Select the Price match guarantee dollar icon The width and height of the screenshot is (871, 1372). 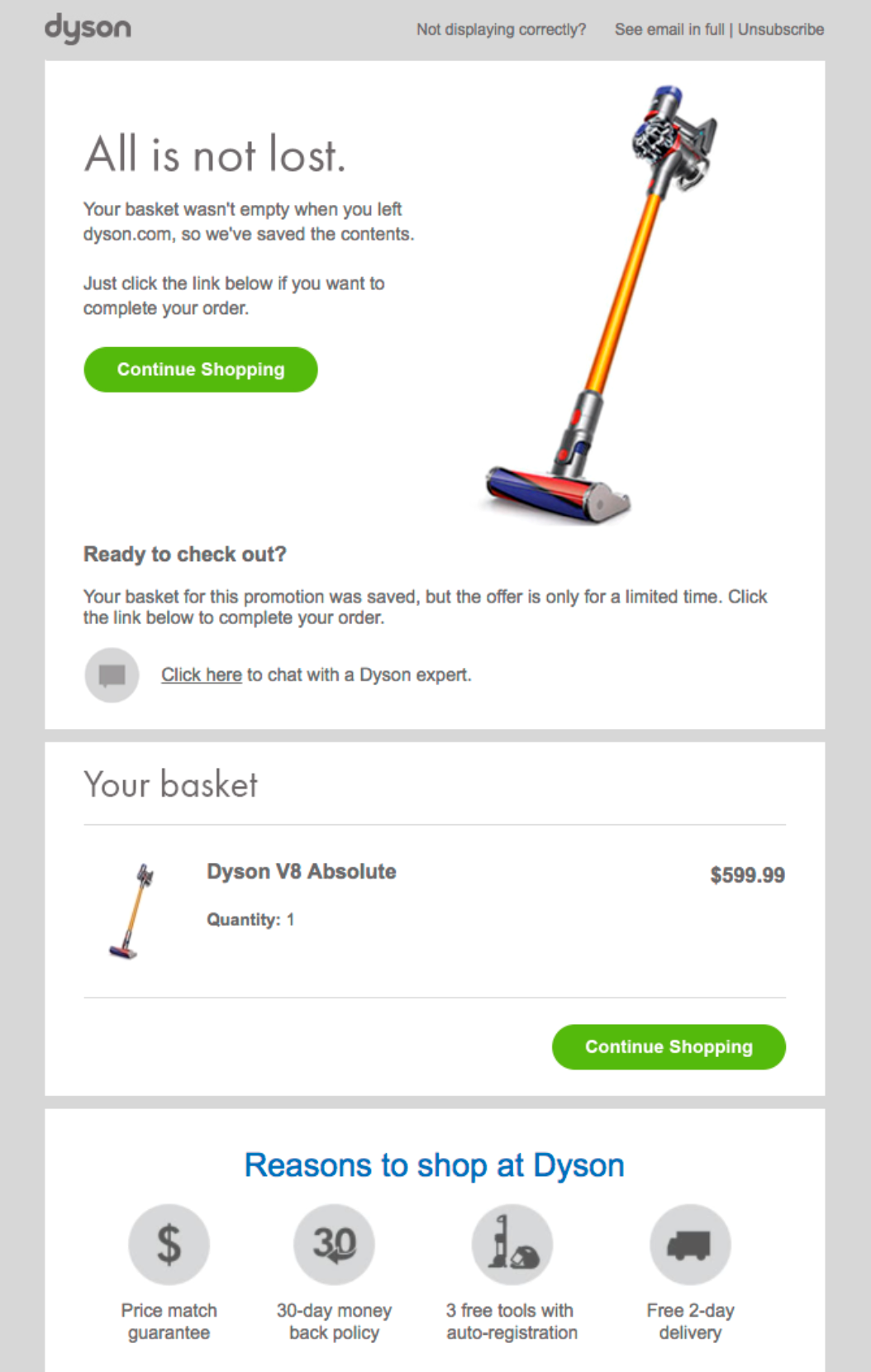[x=168, y=1243]
